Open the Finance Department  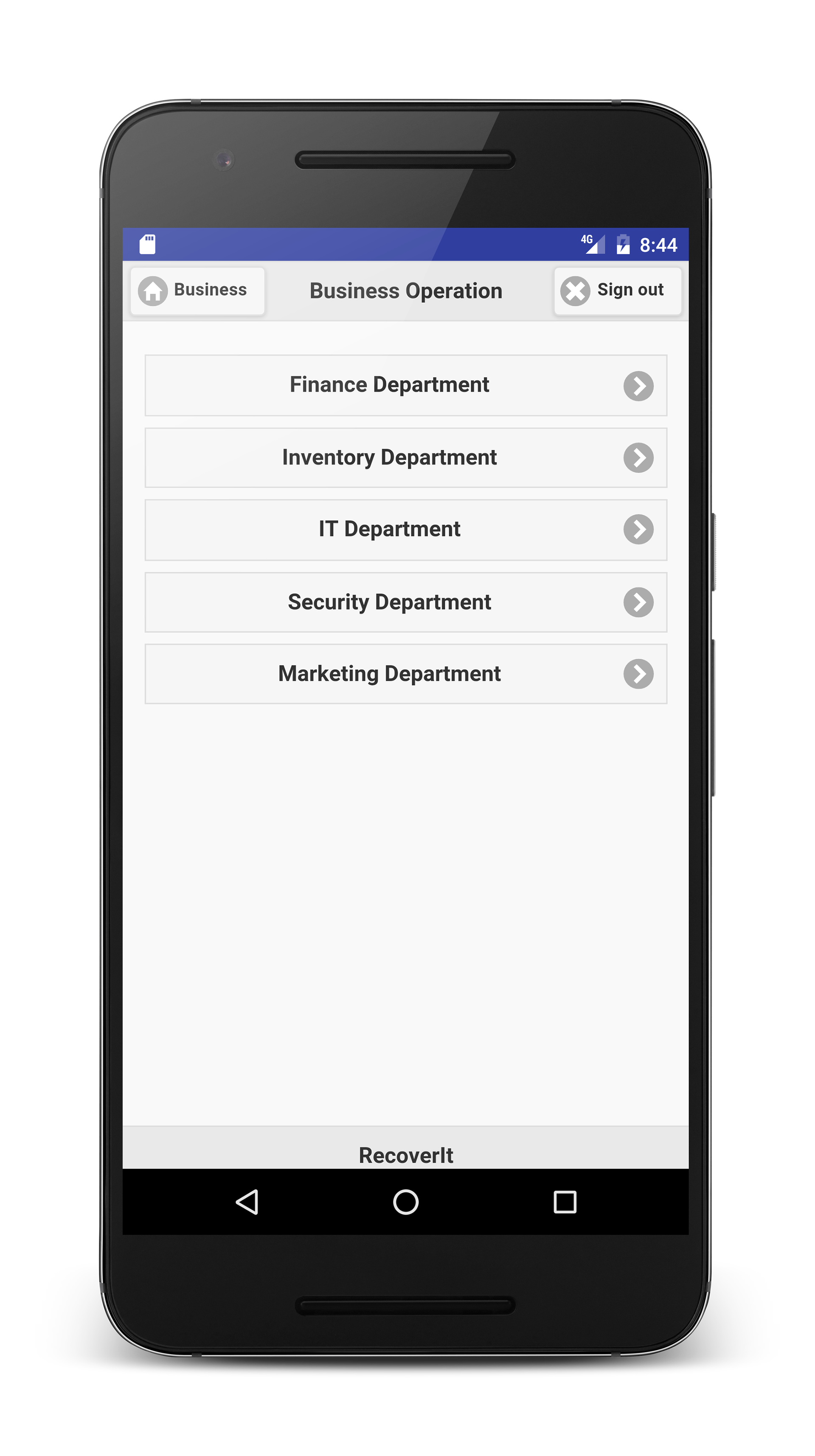tap(405, 386)
